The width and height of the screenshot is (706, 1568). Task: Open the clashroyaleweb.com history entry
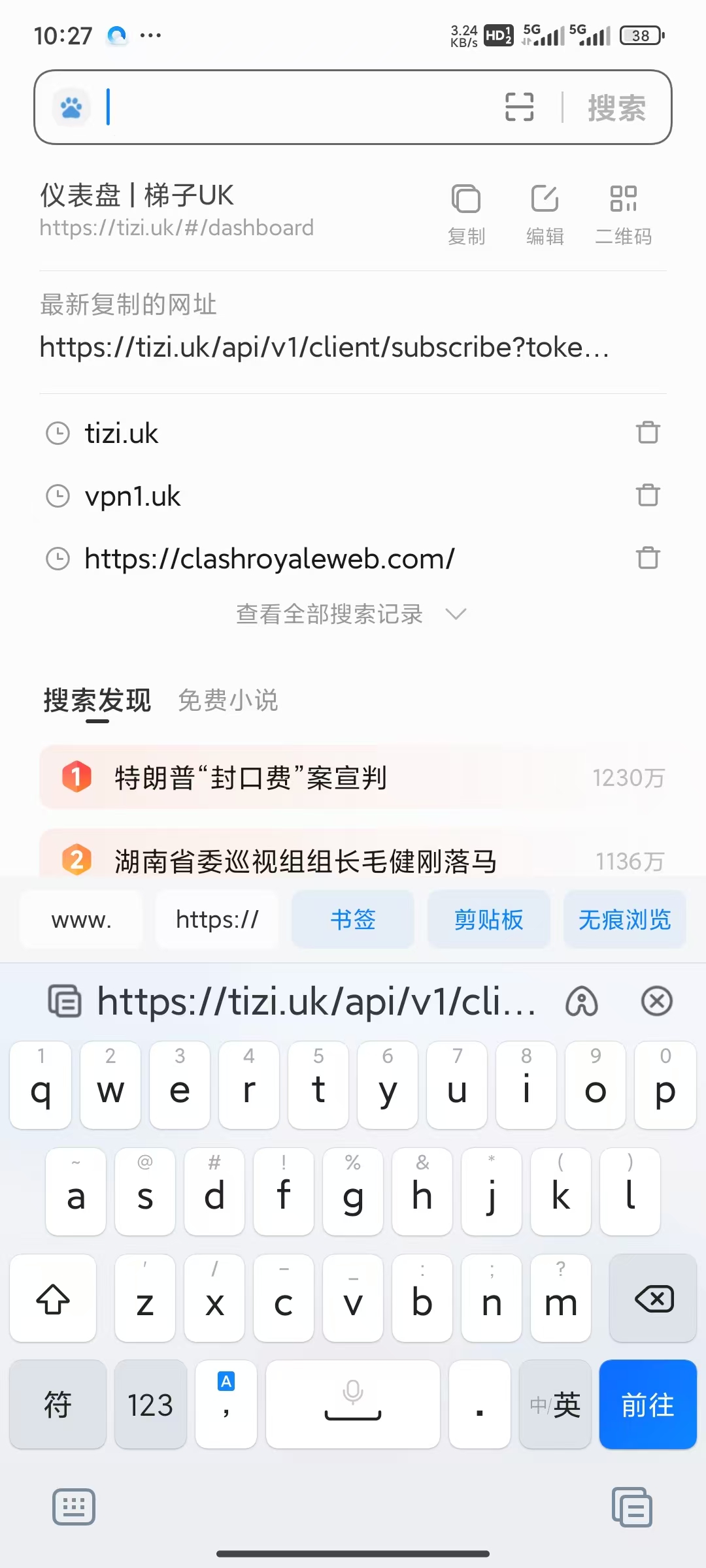(269, 559)
